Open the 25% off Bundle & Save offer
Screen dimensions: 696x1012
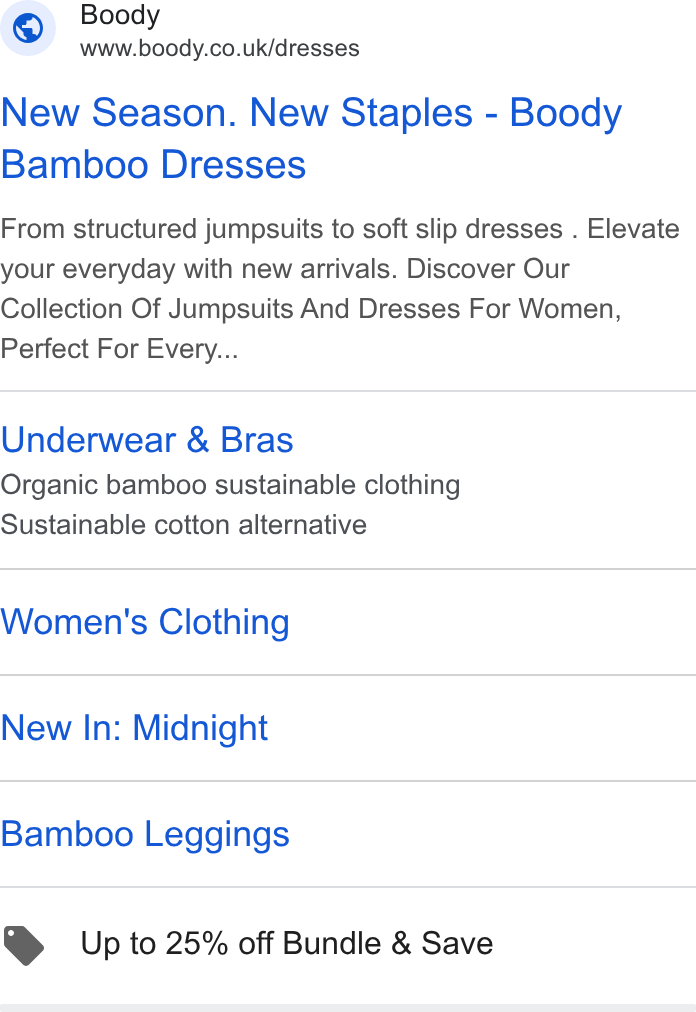287,943
